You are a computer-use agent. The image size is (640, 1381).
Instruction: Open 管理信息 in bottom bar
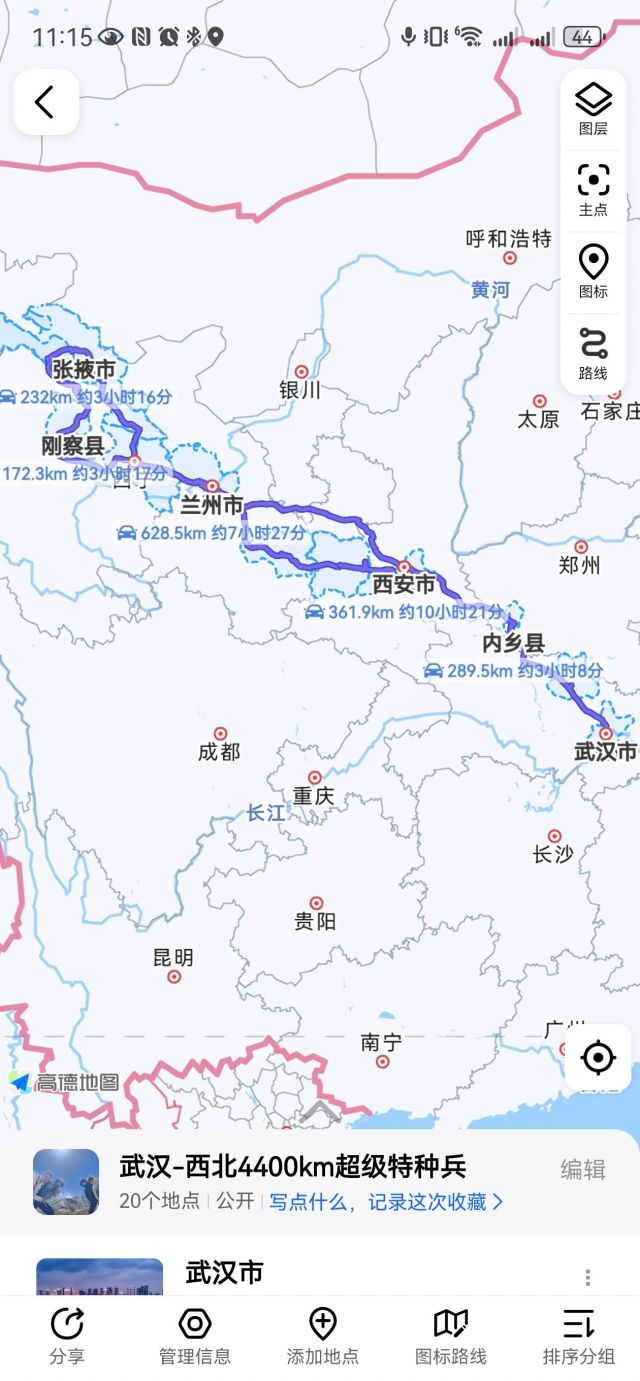pyautogui.click(x=195, y=1336)
